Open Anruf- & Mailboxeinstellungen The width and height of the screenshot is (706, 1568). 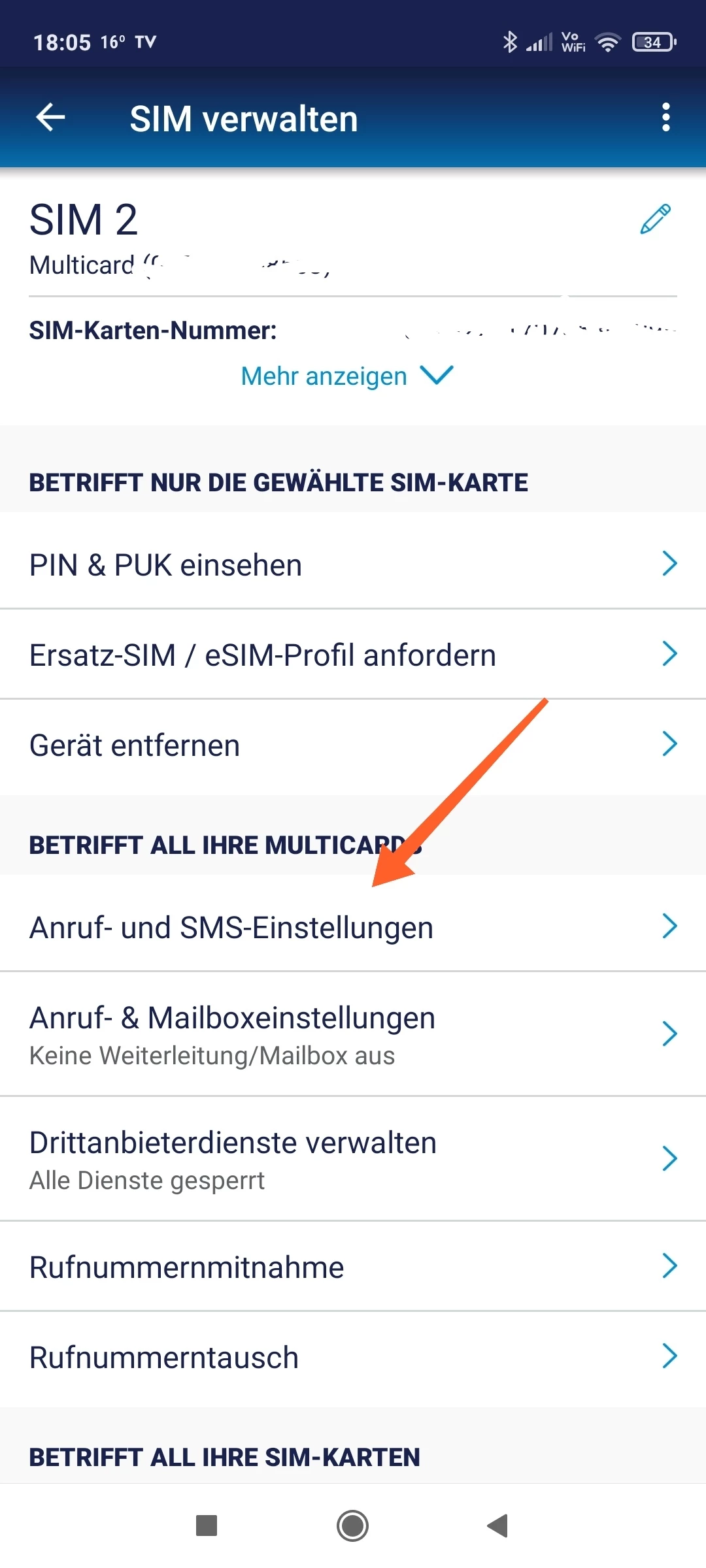click(353, 1034)
